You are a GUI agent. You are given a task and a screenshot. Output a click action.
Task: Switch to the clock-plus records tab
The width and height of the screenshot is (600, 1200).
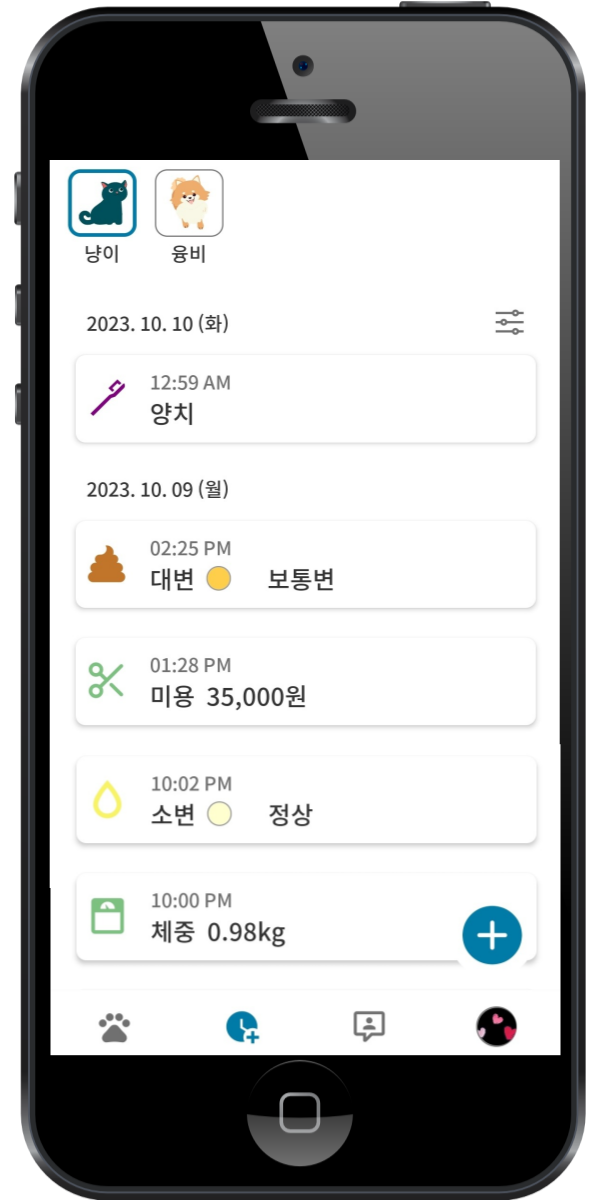pyautogui.click(x=242, y=1026)
